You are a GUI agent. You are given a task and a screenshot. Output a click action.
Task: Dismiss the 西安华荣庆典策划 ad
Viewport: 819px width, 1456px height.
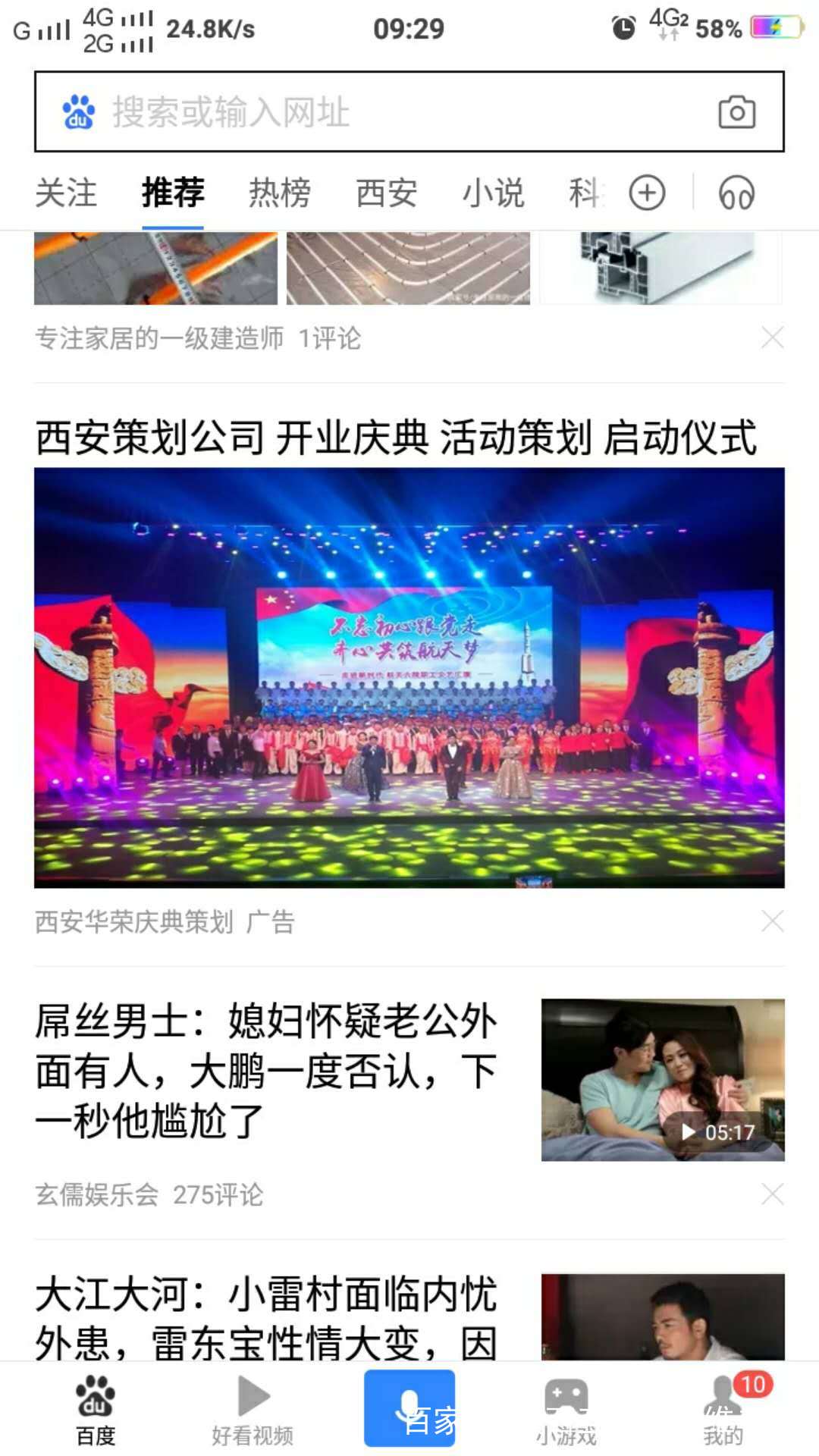tap(772, 921)
